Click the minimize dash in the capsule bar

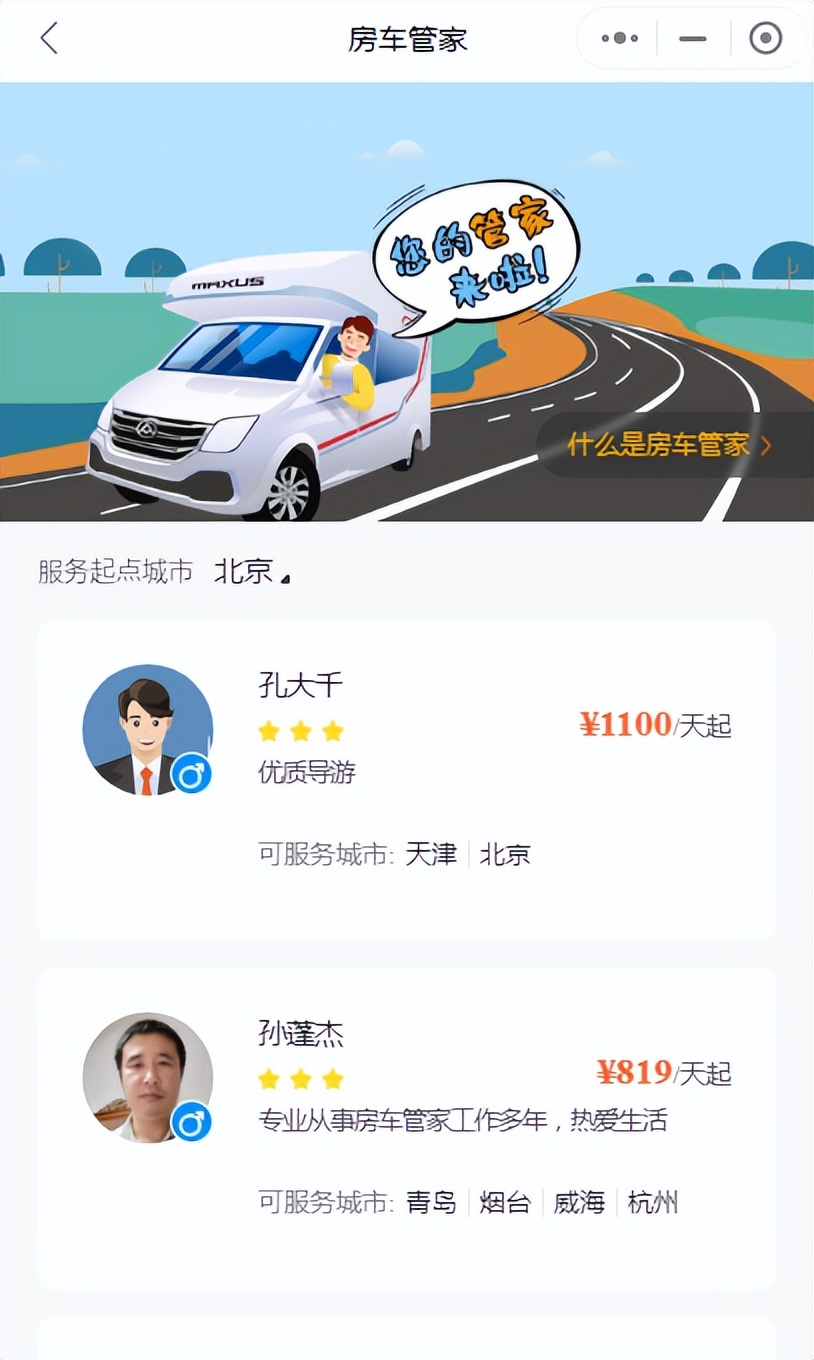click(x=691, y=40)
